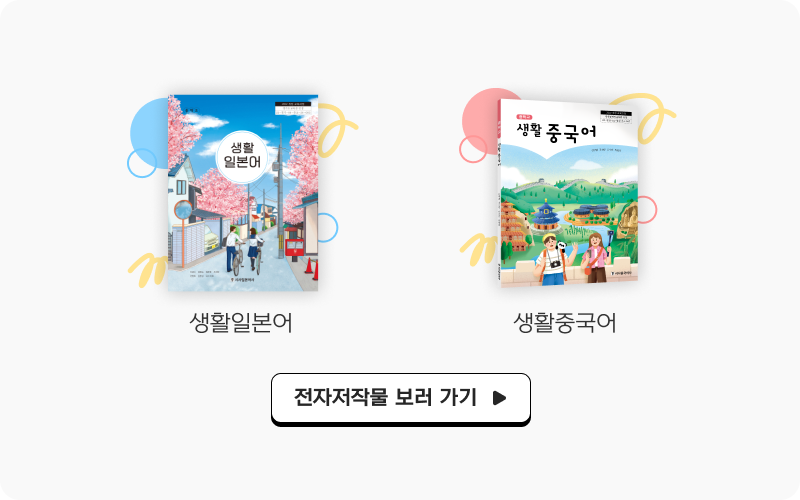800x500 pixels.
Task: Open the 생활일본어 textbook cover
Action: click(242, 193)
